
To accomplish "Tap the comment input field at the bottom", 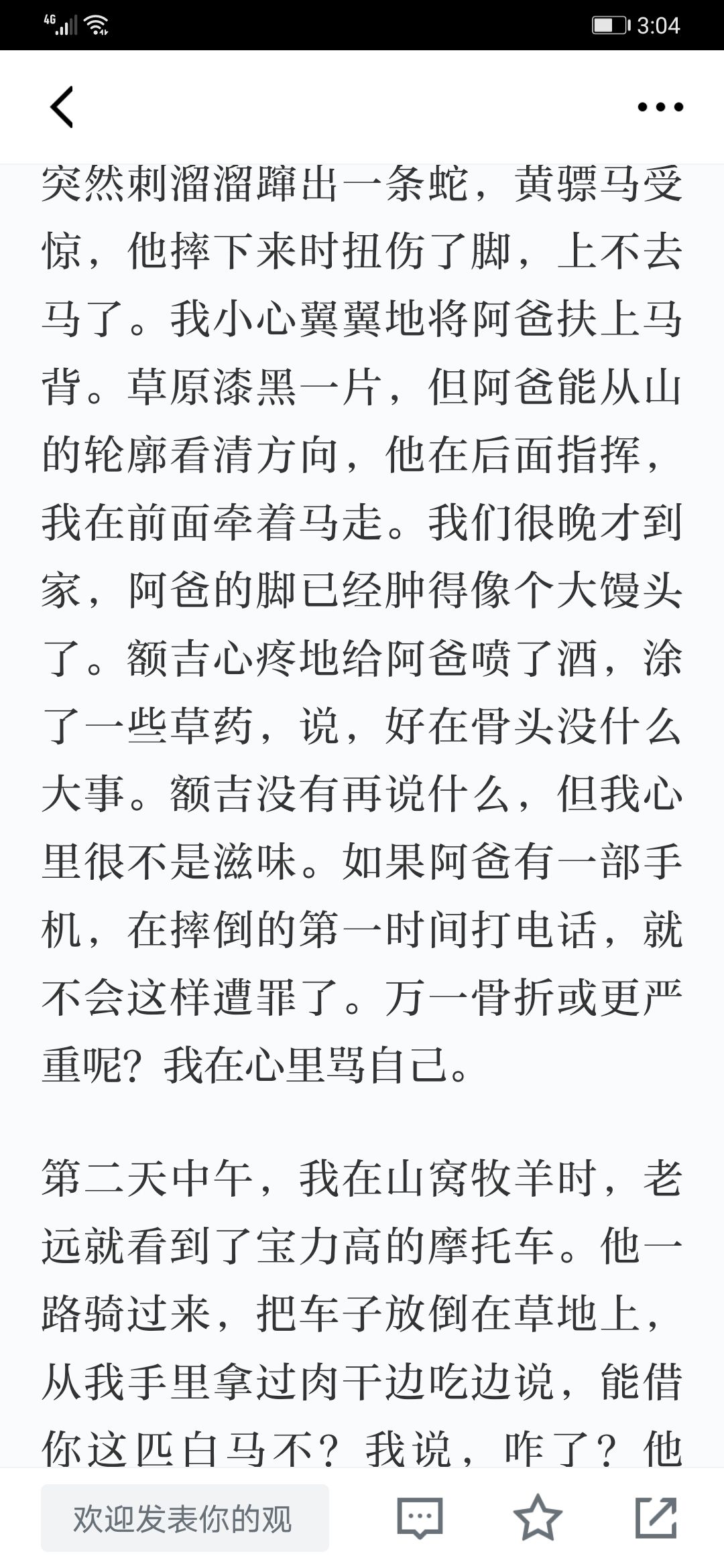I will pos(185,1518).
